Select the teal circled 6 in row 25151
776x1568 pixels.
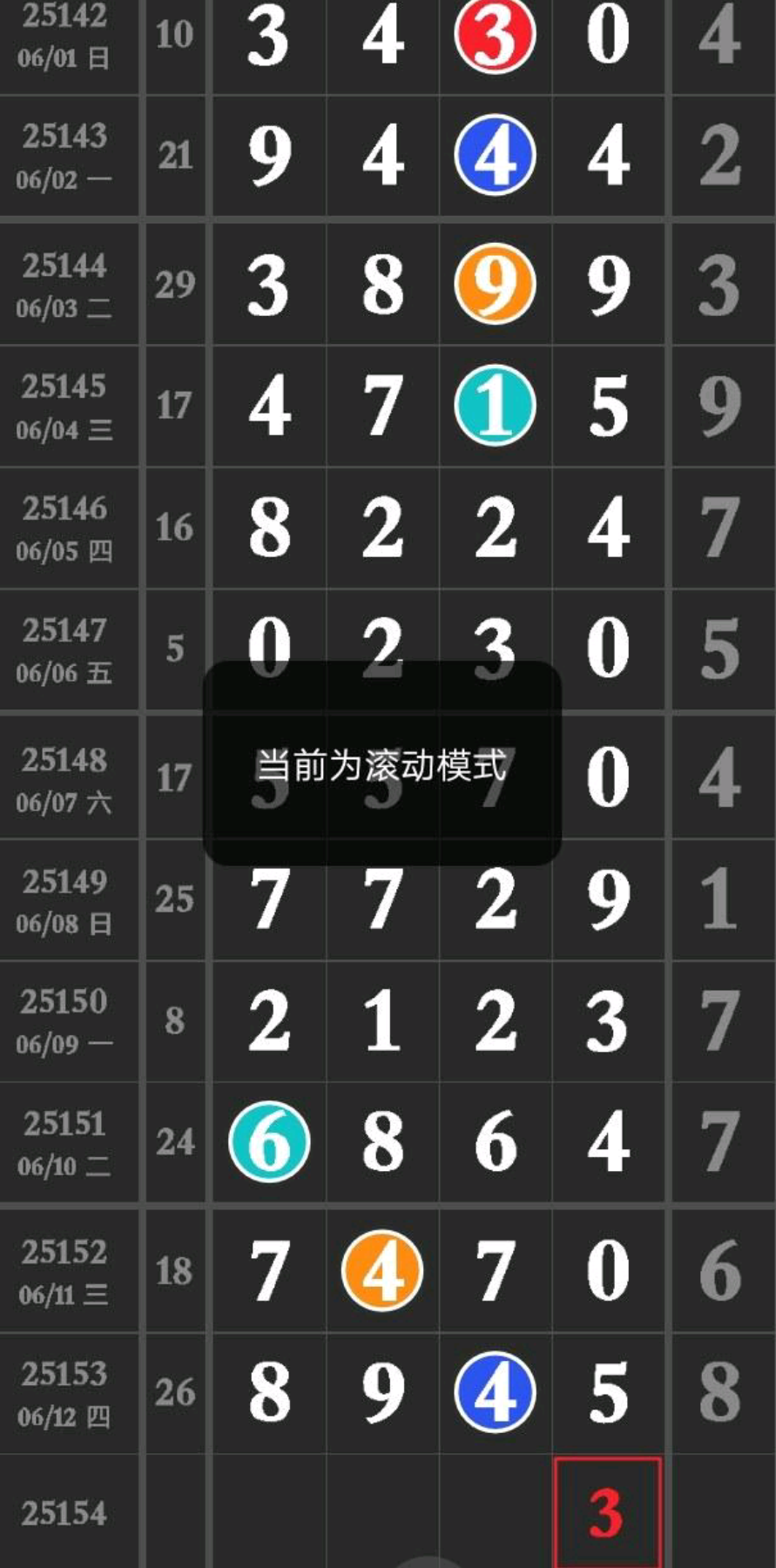point(269,1142)
